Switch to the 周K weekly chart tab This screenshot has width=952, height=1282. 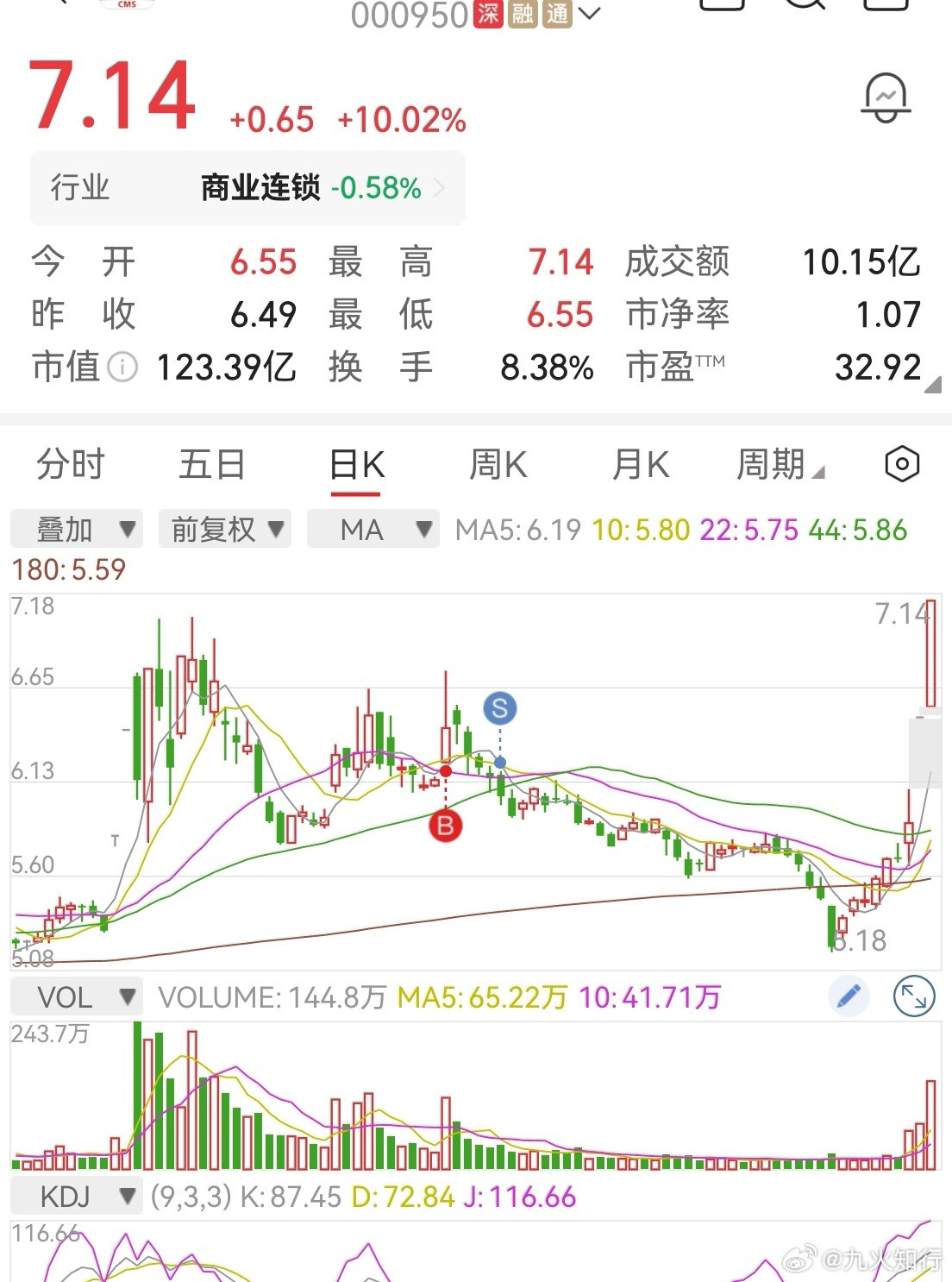(498, 463)
